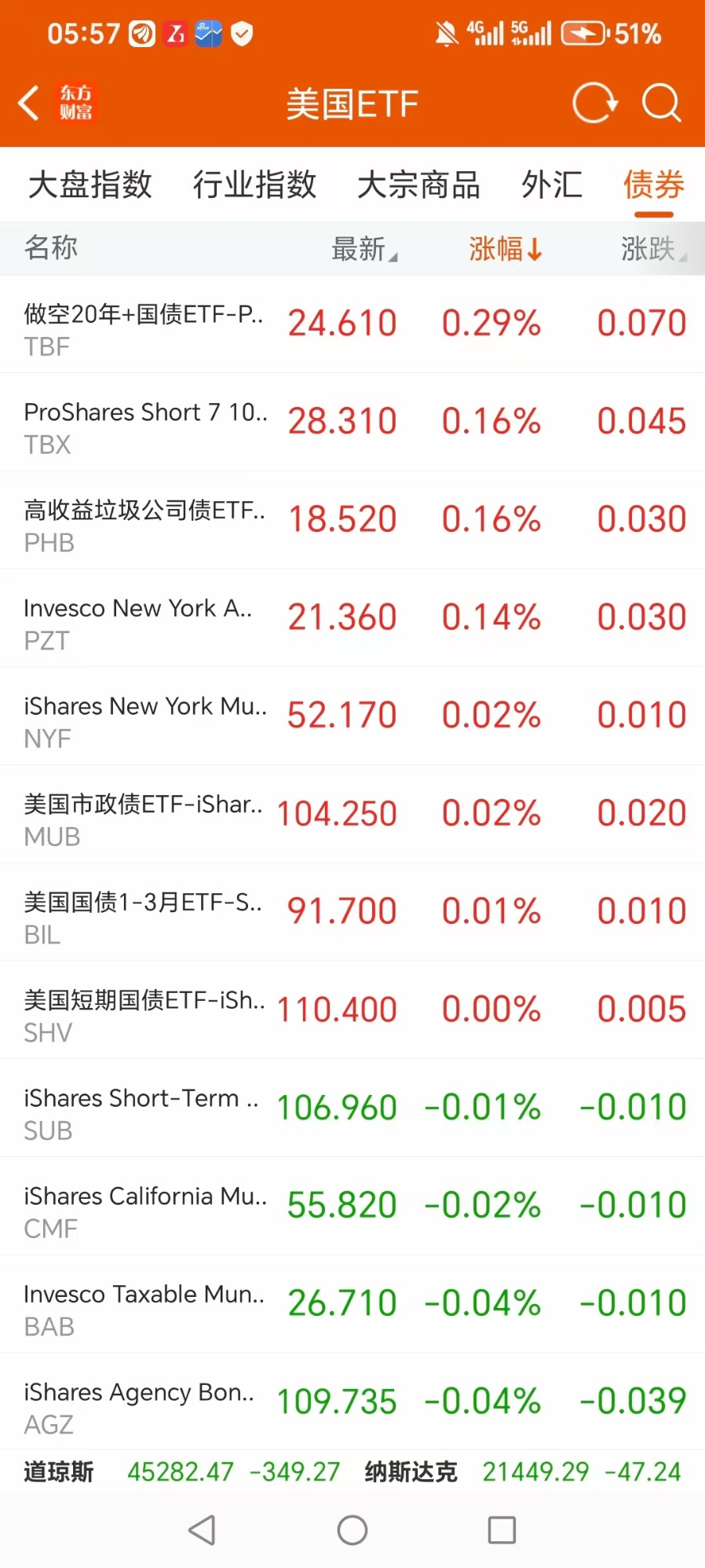
Task: Toggle sorting by 涨幅 column
Action: 506,249
